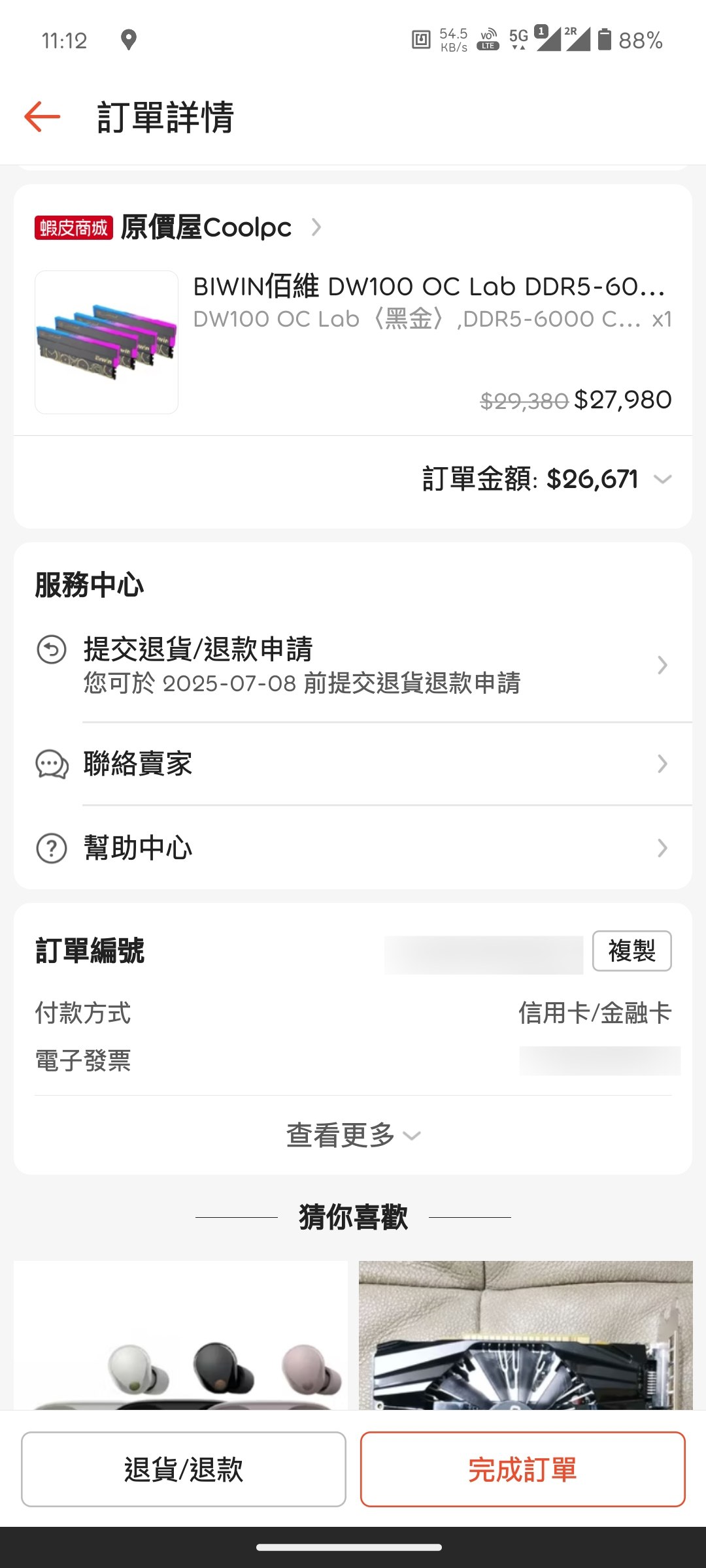
Task: Expand the 訂單金額 price breakdown
Action: pos(662,480)
